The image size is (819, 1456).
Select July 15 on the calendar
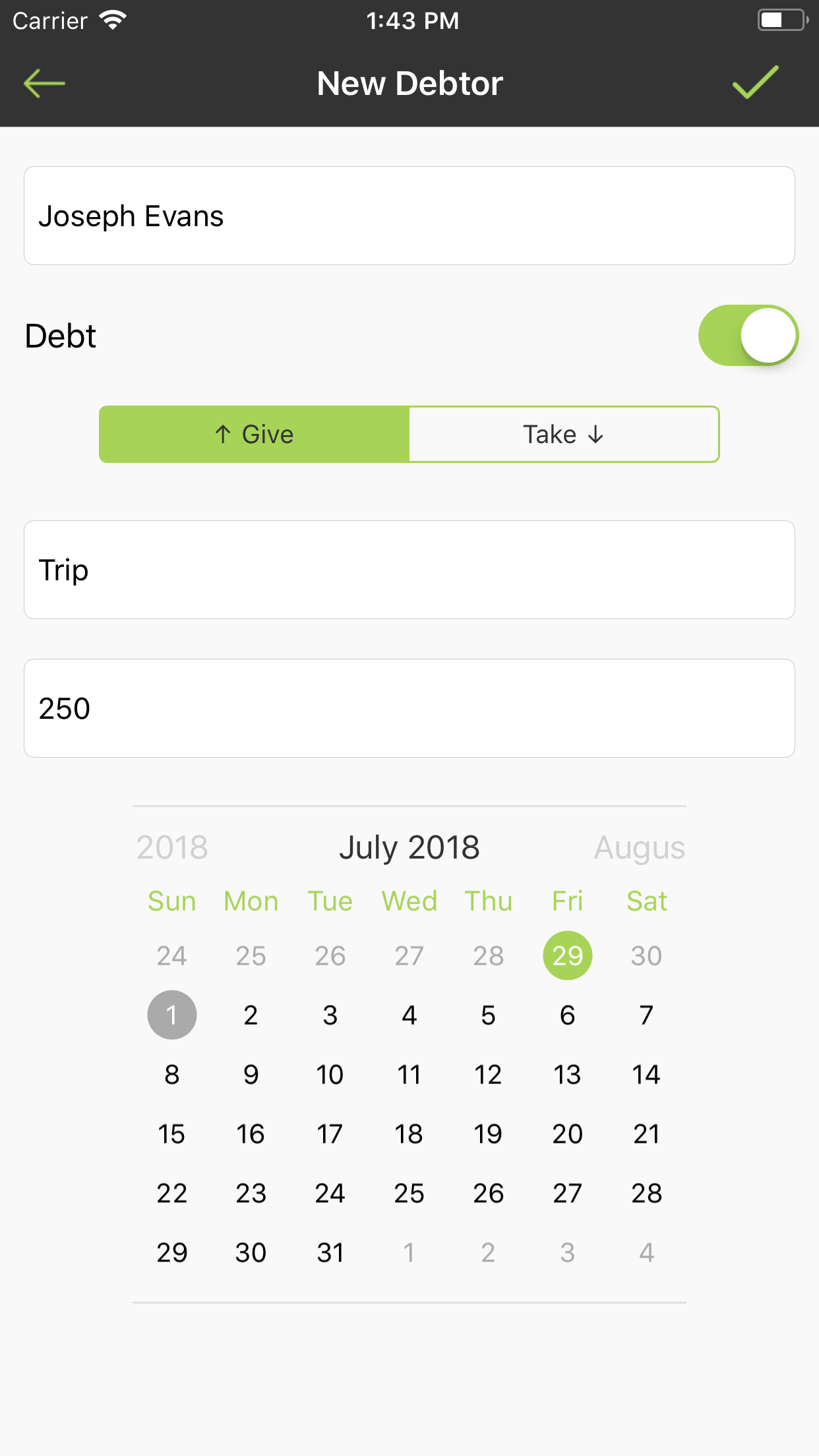pyautogui.click(x=171, y=1134)
